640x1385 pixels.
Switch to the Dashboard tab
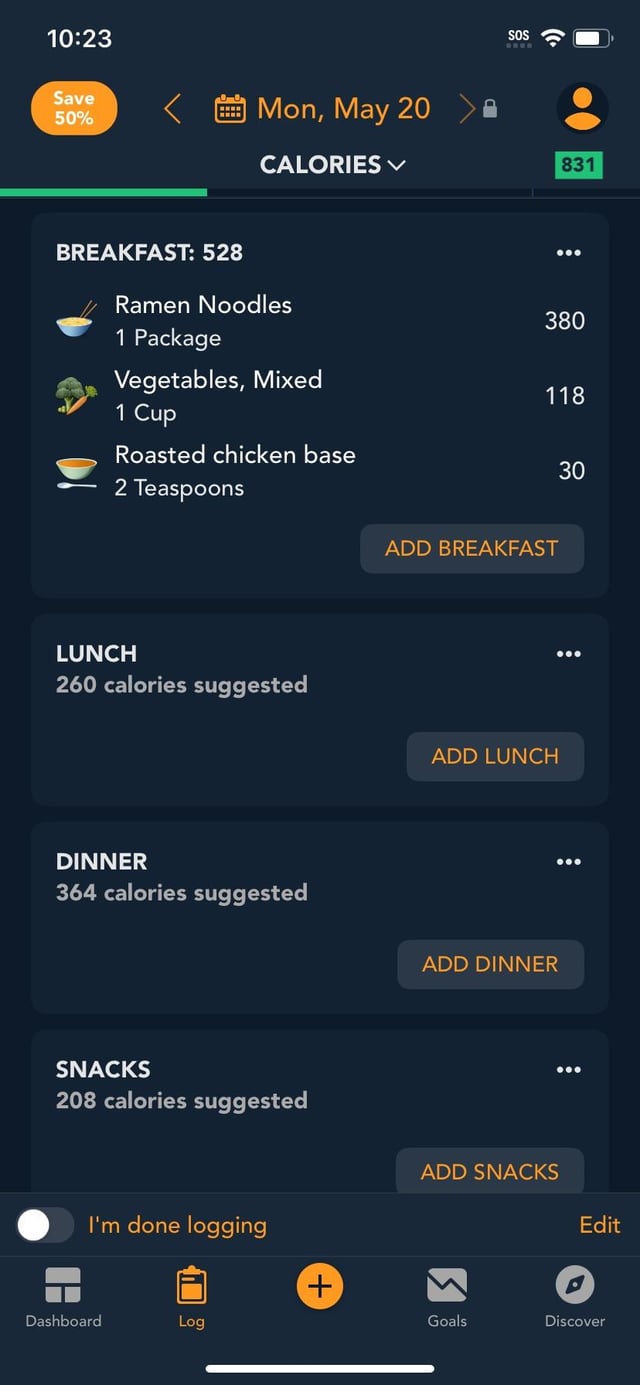point(63,1298)
